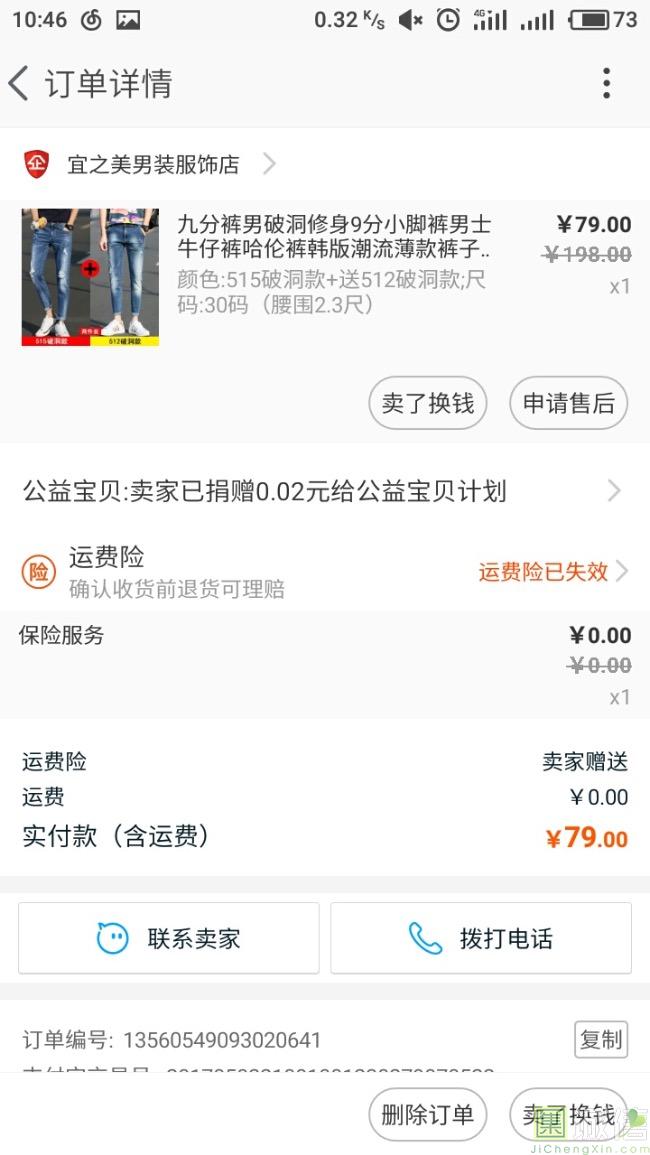Open the three-dot overflow menu
The height and width of the screenshot is (1155, 650).
[x=606, y=83]
